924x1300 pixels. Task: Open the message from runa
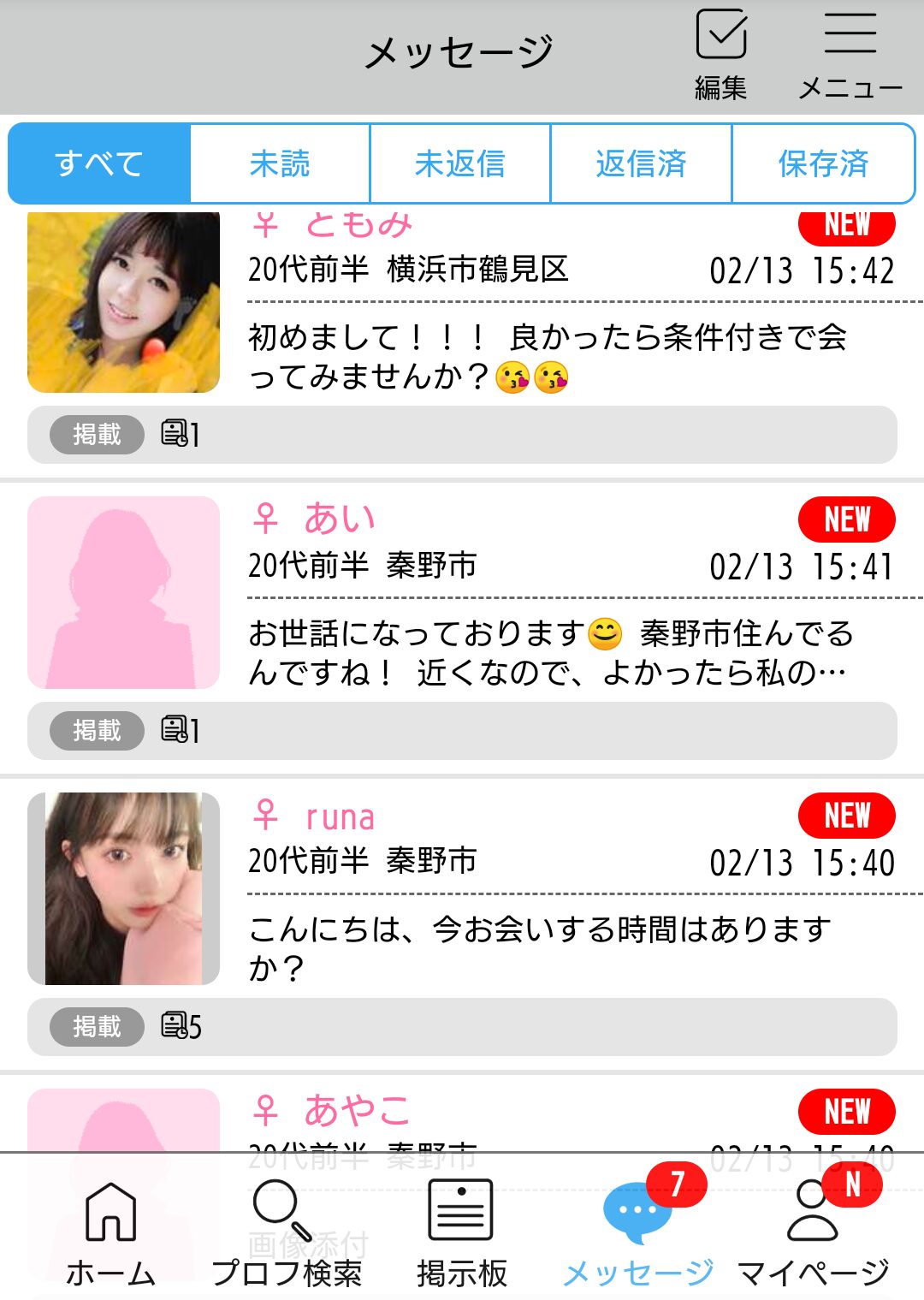(x=548, y=947)
